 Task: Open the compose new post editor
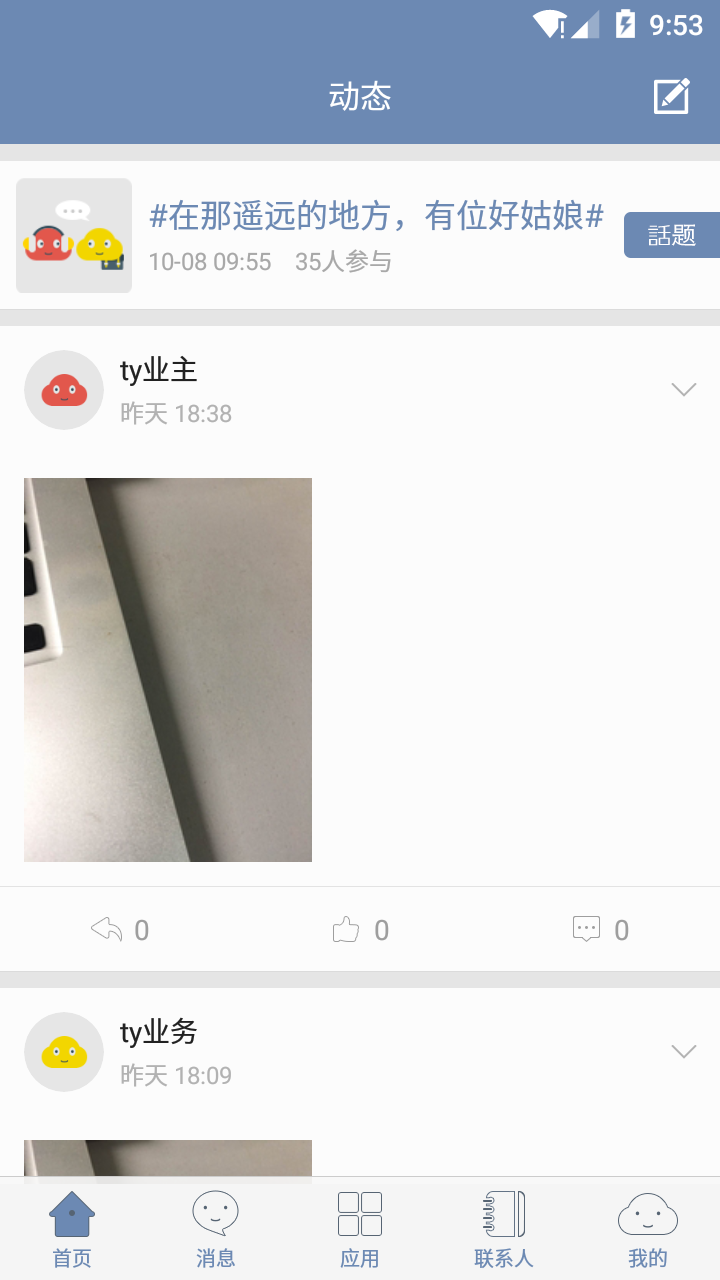672,96
